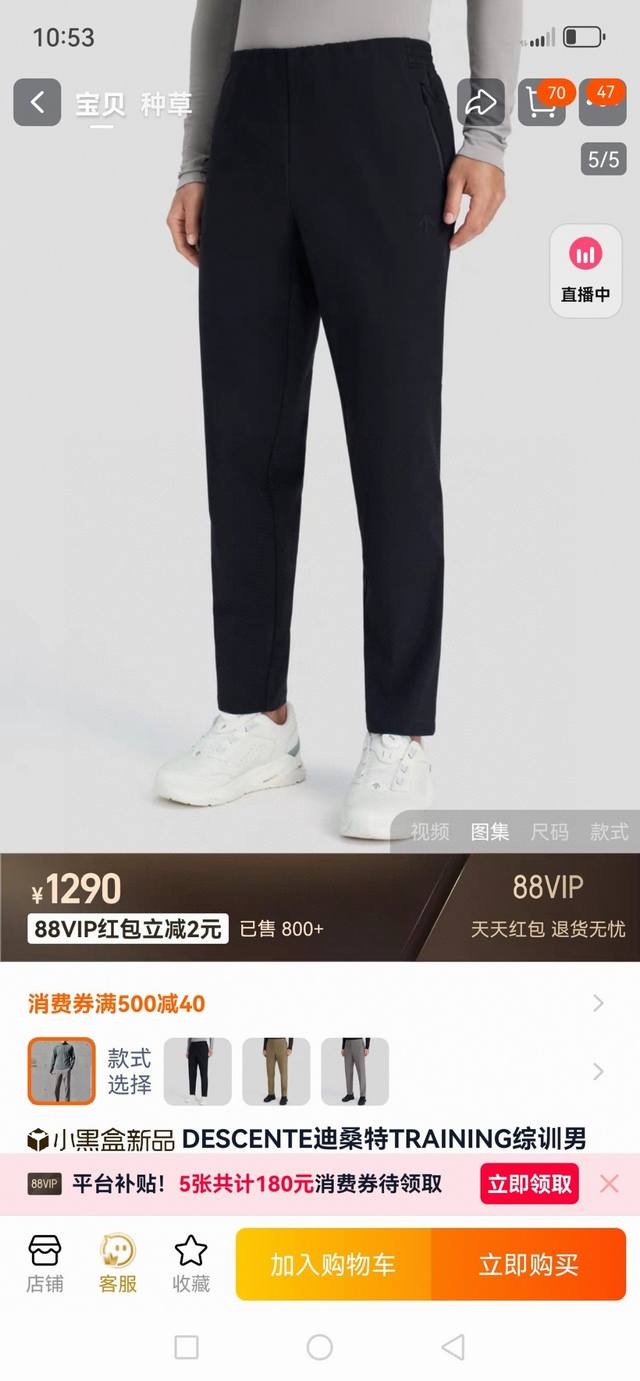Select the khaki pants style thumbnail
Viewport: 640px width, 1381px height.
[276, 1071]
